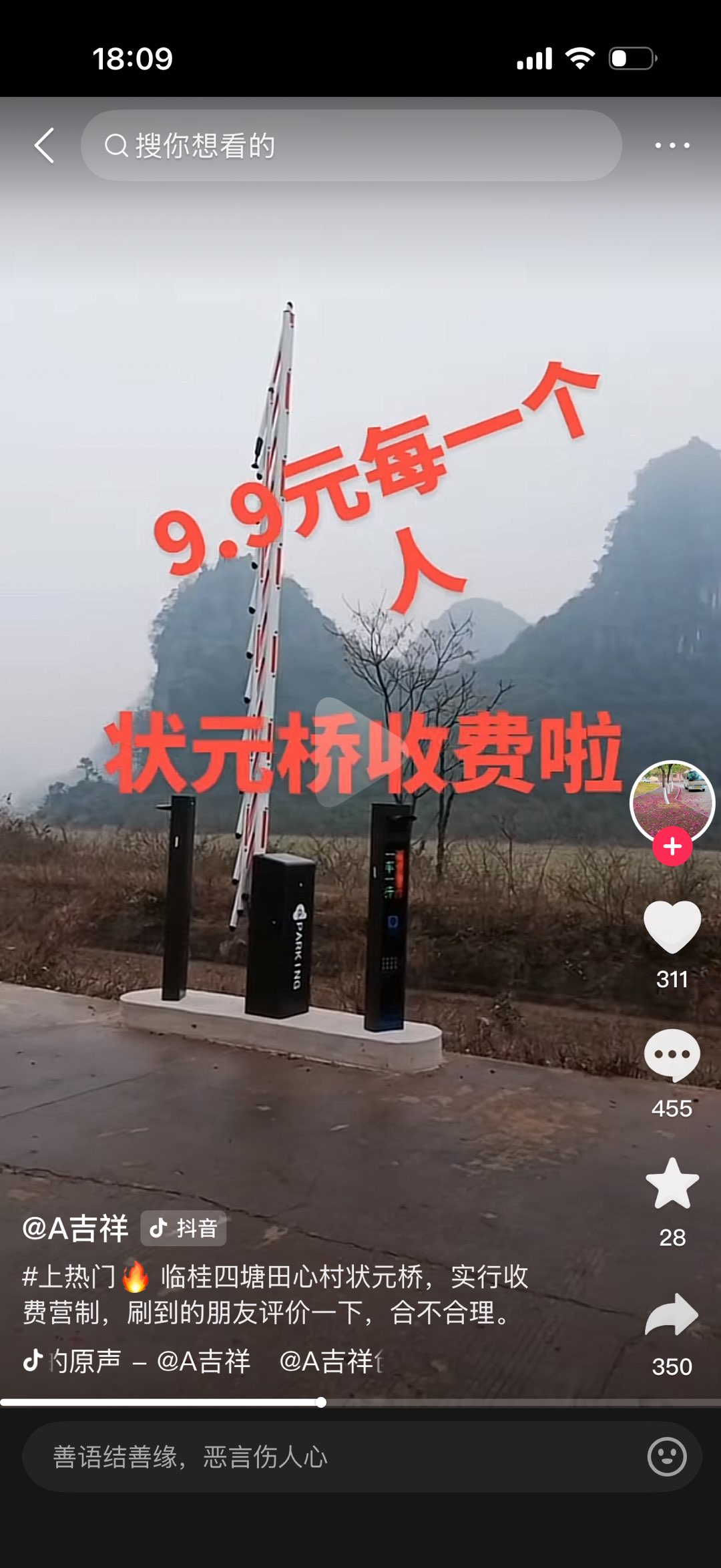
Task: Tap the 搜你想看的 search box
Action: [x=351, y=146]
